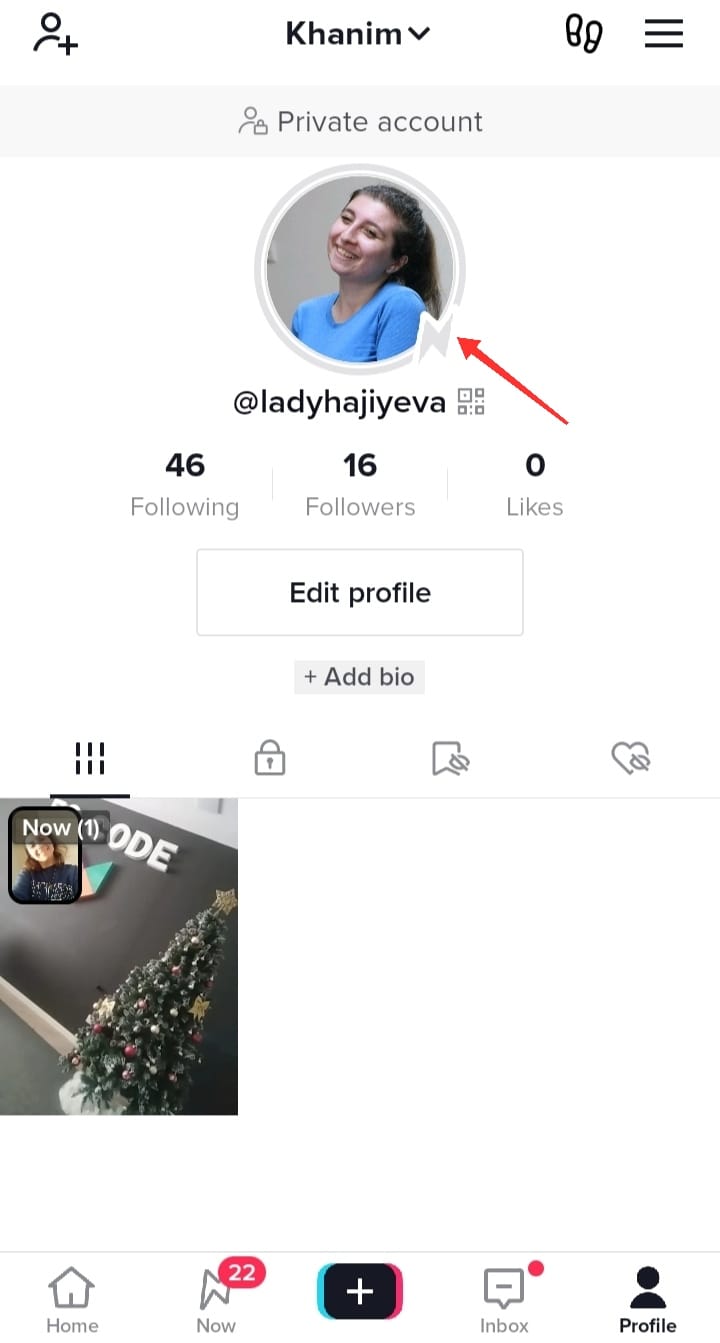The width and height of the screenshot is (720, 1343).
Task: Open the QR code next to @ladyhajiyeva
Action: tap(471, 402)
